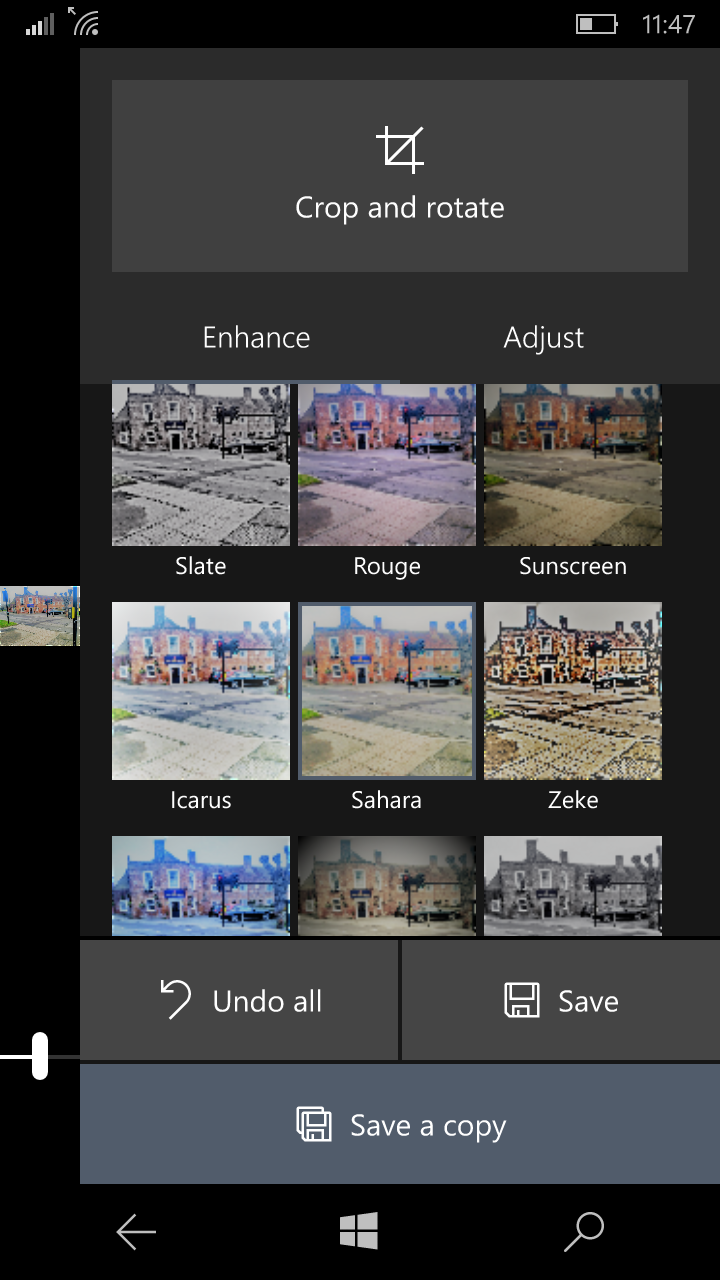Switch to the Adjust tab
The height and width of the screenshot is (1280, 720).
tap(544, 338)
